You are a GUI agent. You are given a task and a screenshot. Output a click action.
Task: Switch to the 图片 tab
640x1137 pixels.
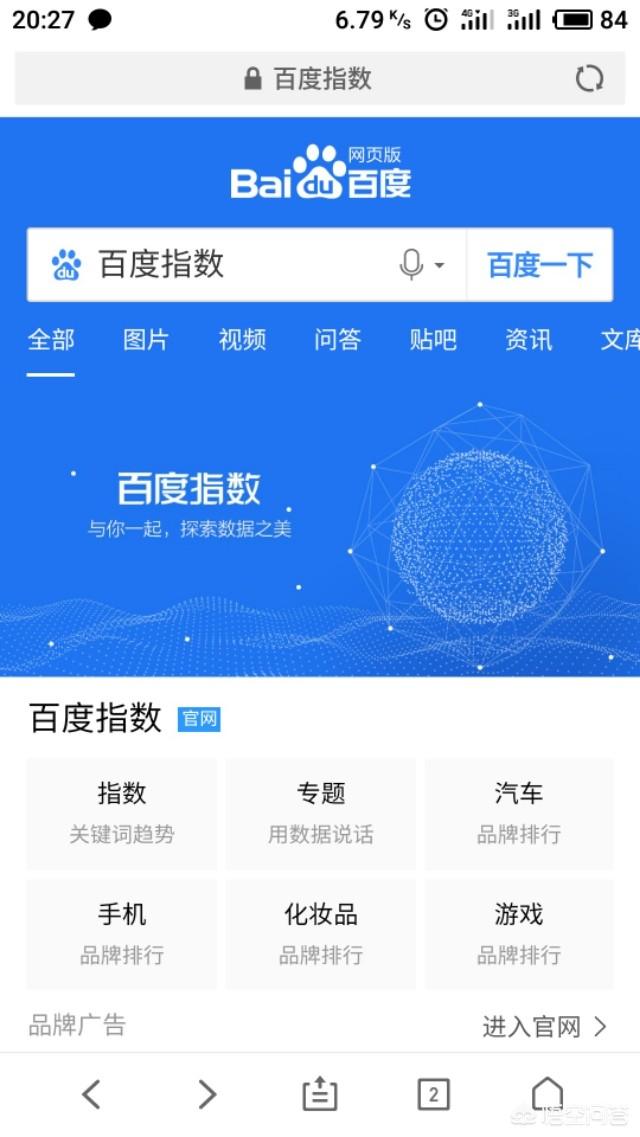(x=146, y=340)
